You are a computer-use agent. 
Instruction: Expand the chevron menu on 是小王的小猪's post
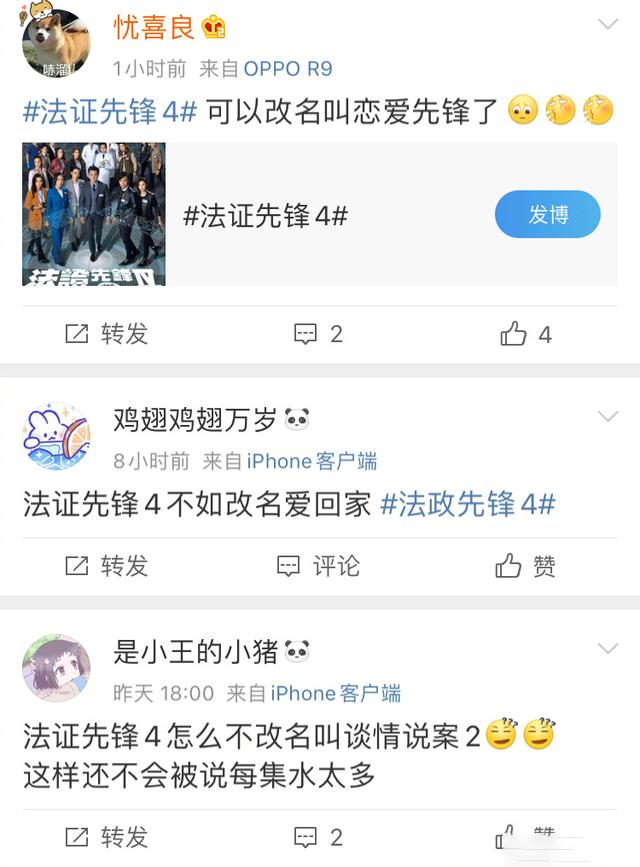pyautogui.click(x=607, y=649)
